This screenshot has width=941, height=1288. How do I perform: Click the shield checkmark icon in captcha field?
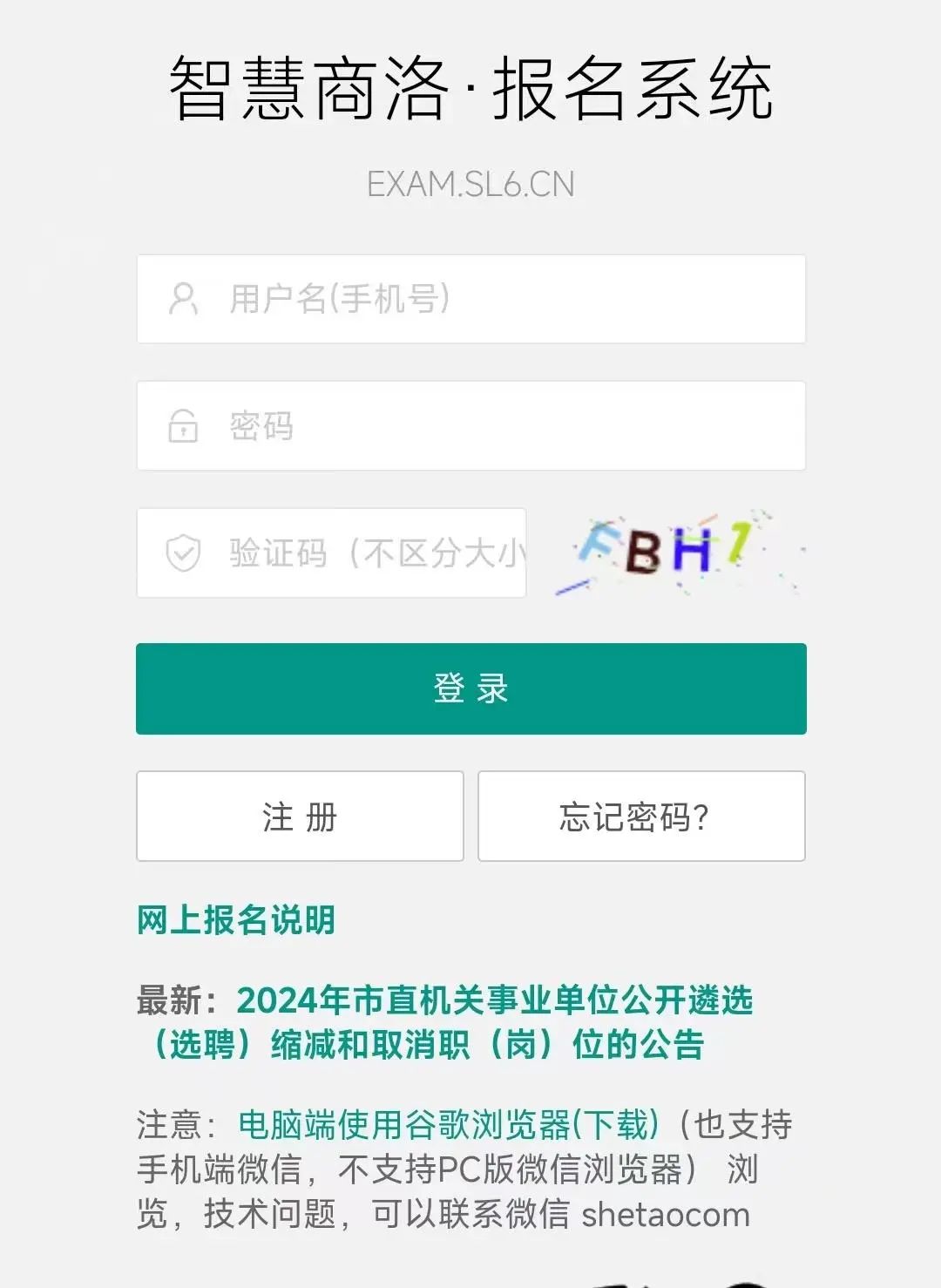point(182,552)
